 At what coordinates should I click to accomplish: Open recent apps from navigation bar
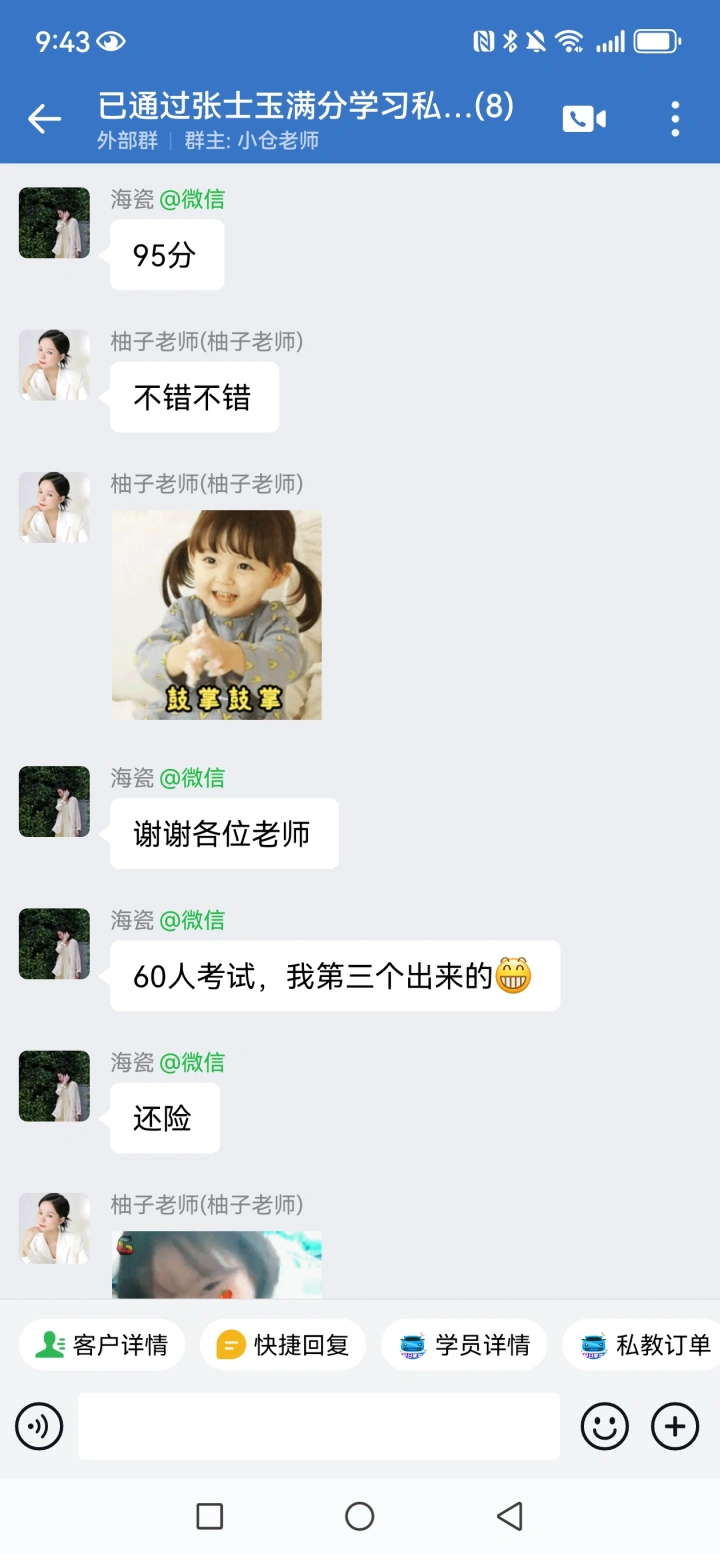point(210,1516)
